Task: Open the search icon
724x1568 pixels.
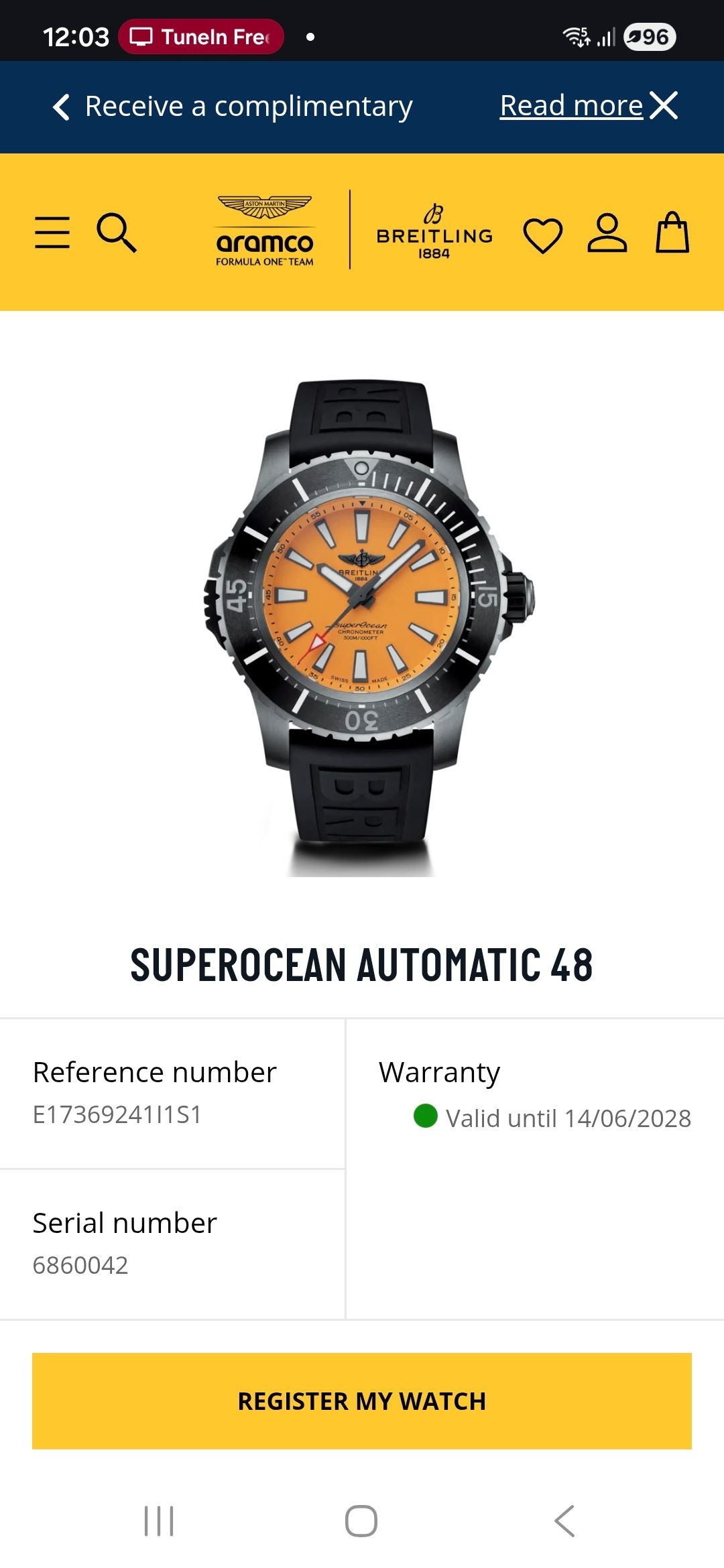Action: (117, 233)
